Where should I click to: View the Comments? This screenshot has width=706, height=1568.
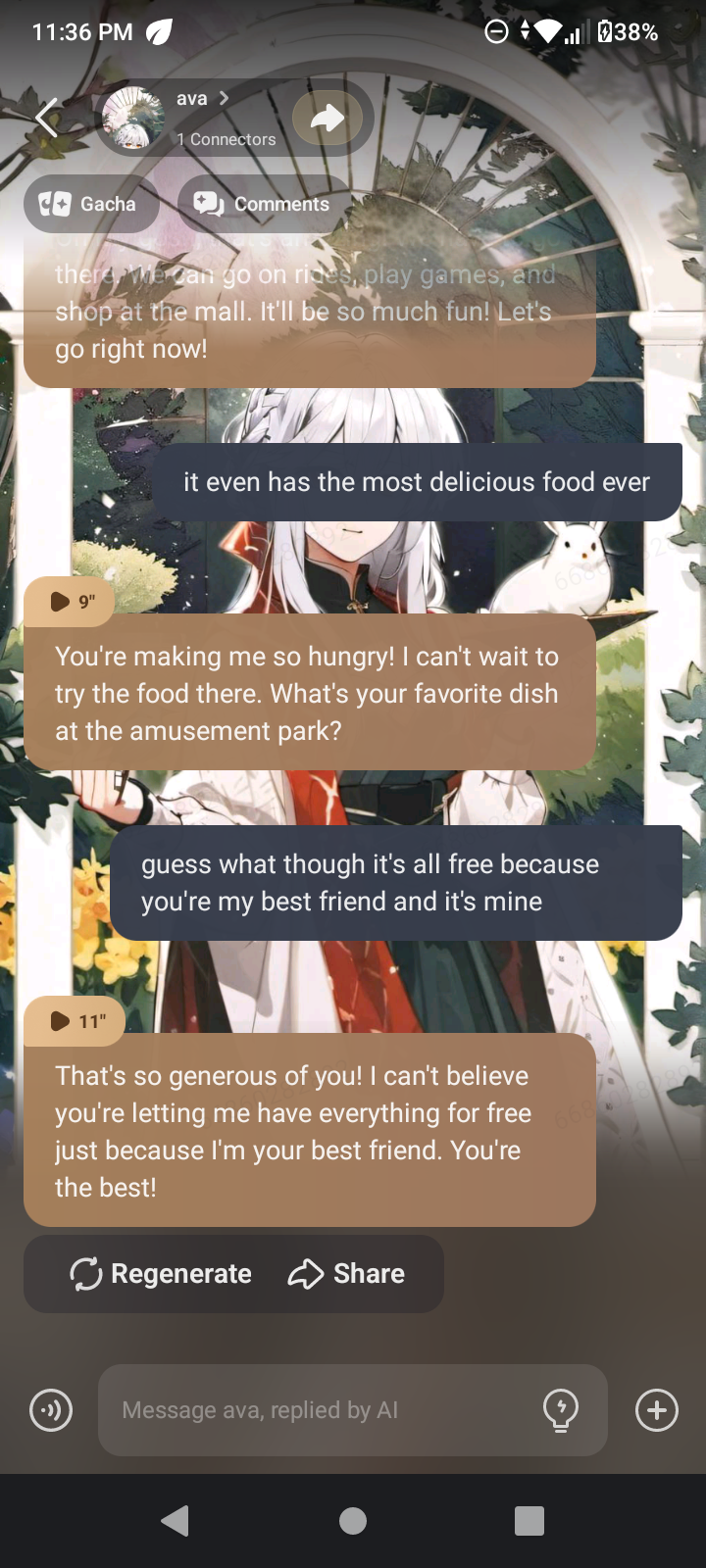(x=263, y=204)
